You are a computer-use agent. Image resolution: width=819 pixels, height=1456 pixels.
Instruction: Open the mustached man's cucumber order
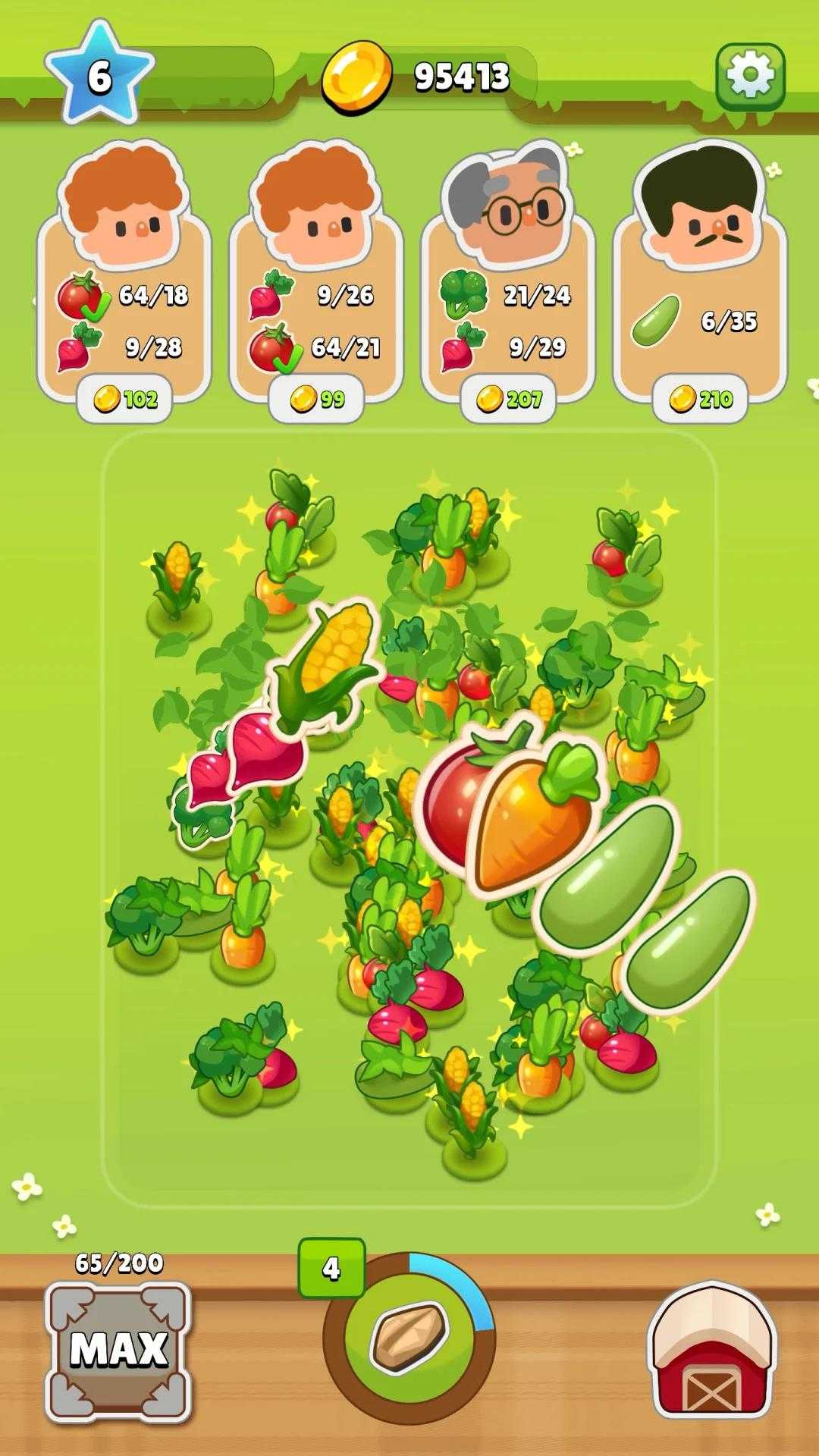point(700,281)
